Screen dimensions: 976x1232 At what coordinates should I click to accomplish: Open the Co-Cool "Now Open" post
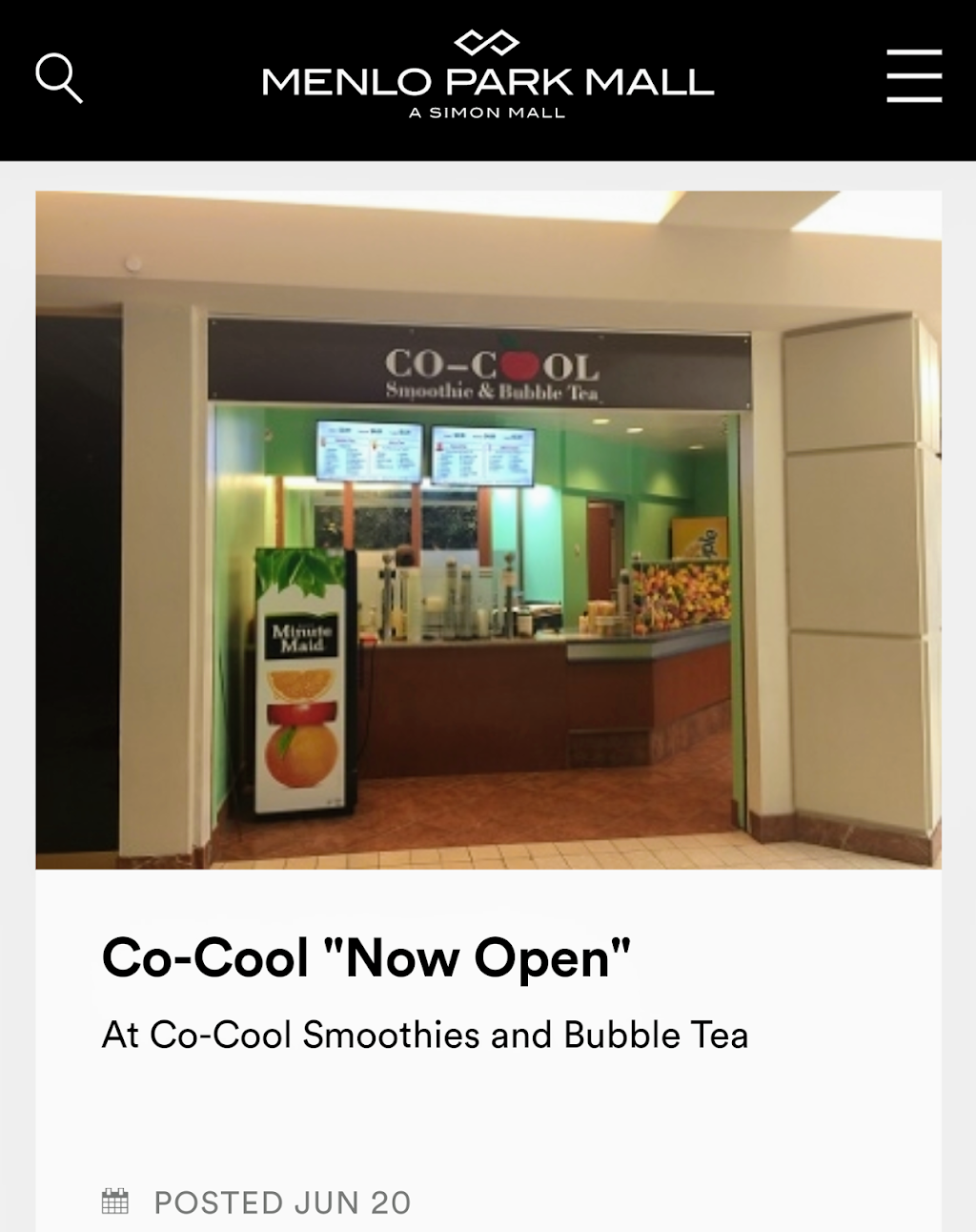366,957
